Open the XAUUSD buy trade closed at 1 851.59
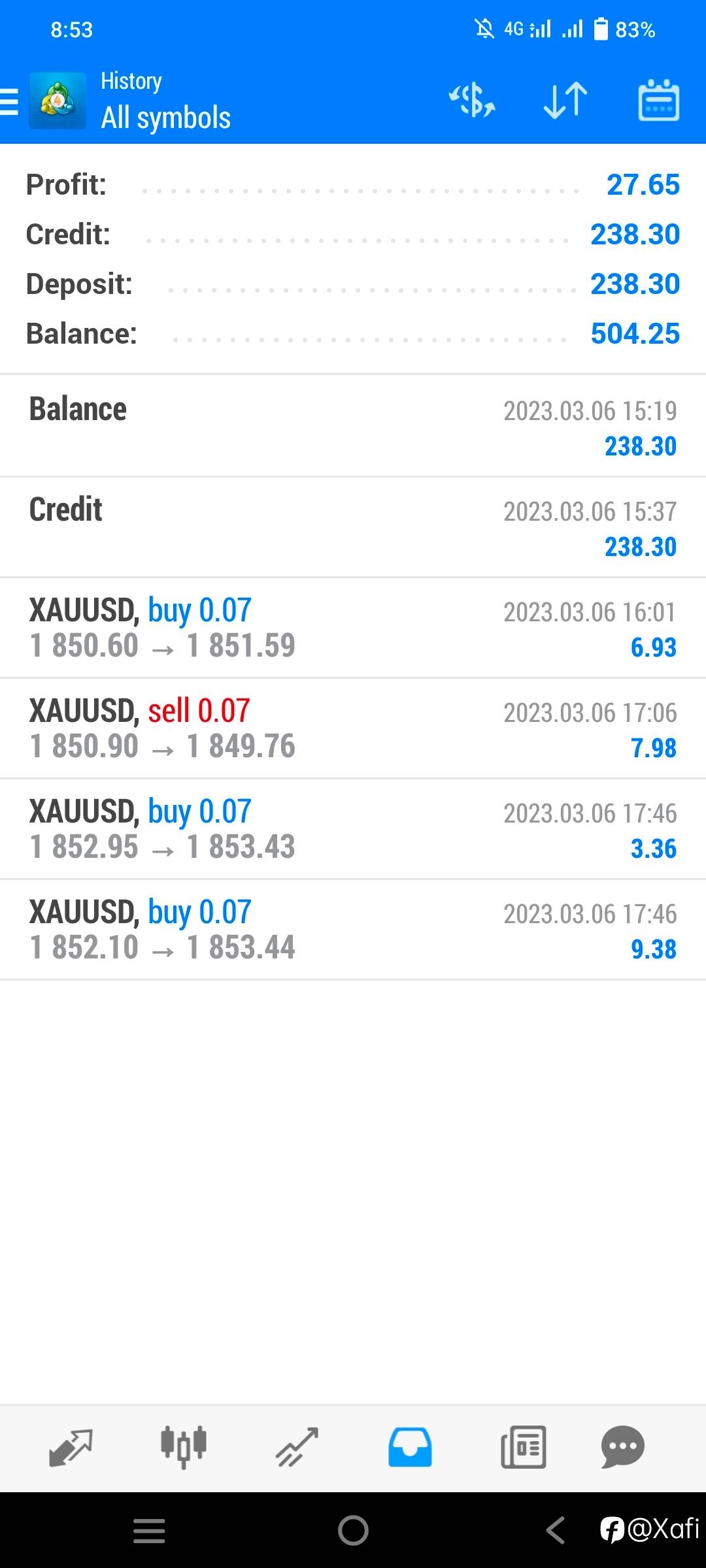 (x=353, y=627)
